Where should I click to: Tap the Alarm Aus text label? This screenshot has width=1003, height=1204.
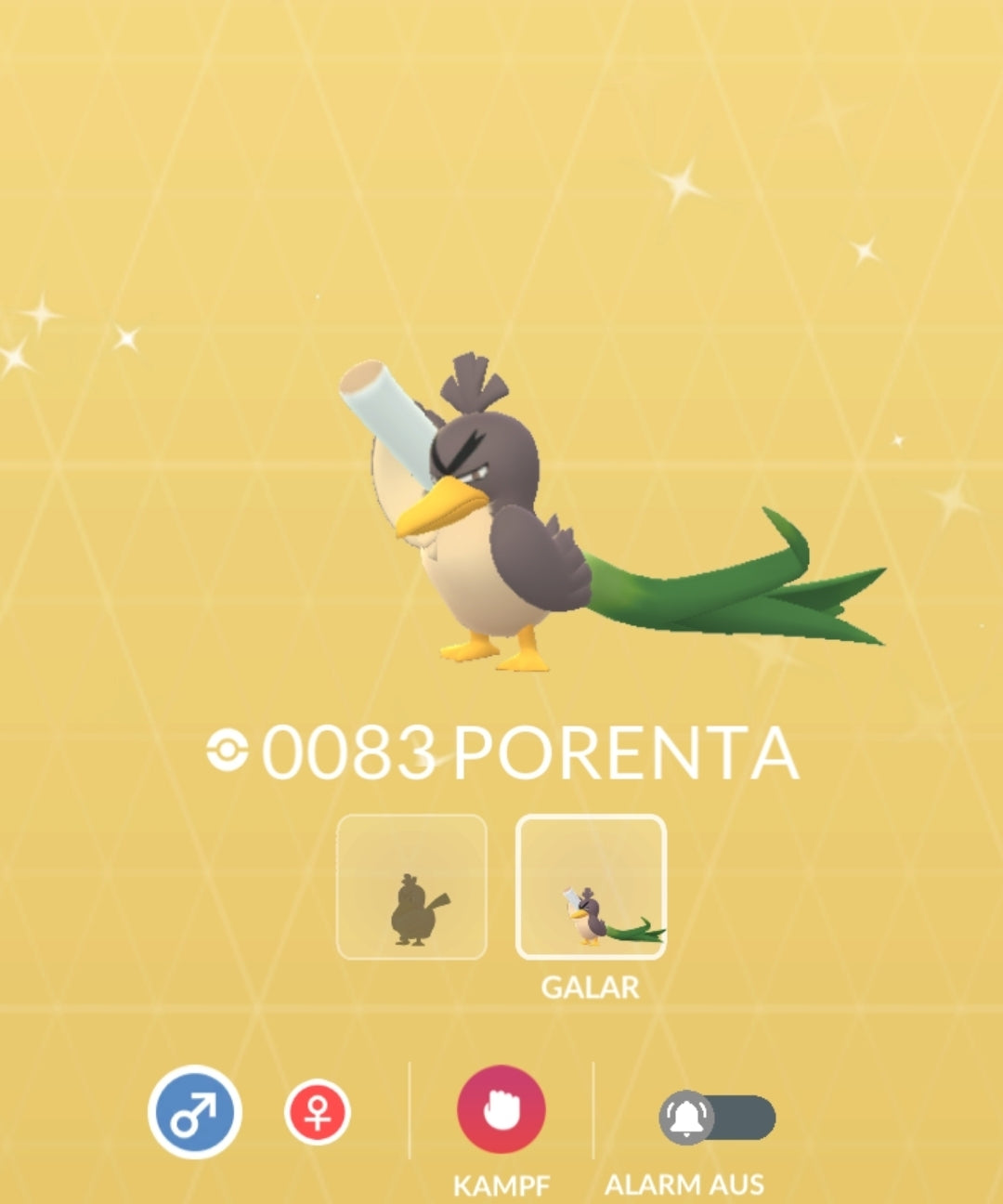point(685,1186)
